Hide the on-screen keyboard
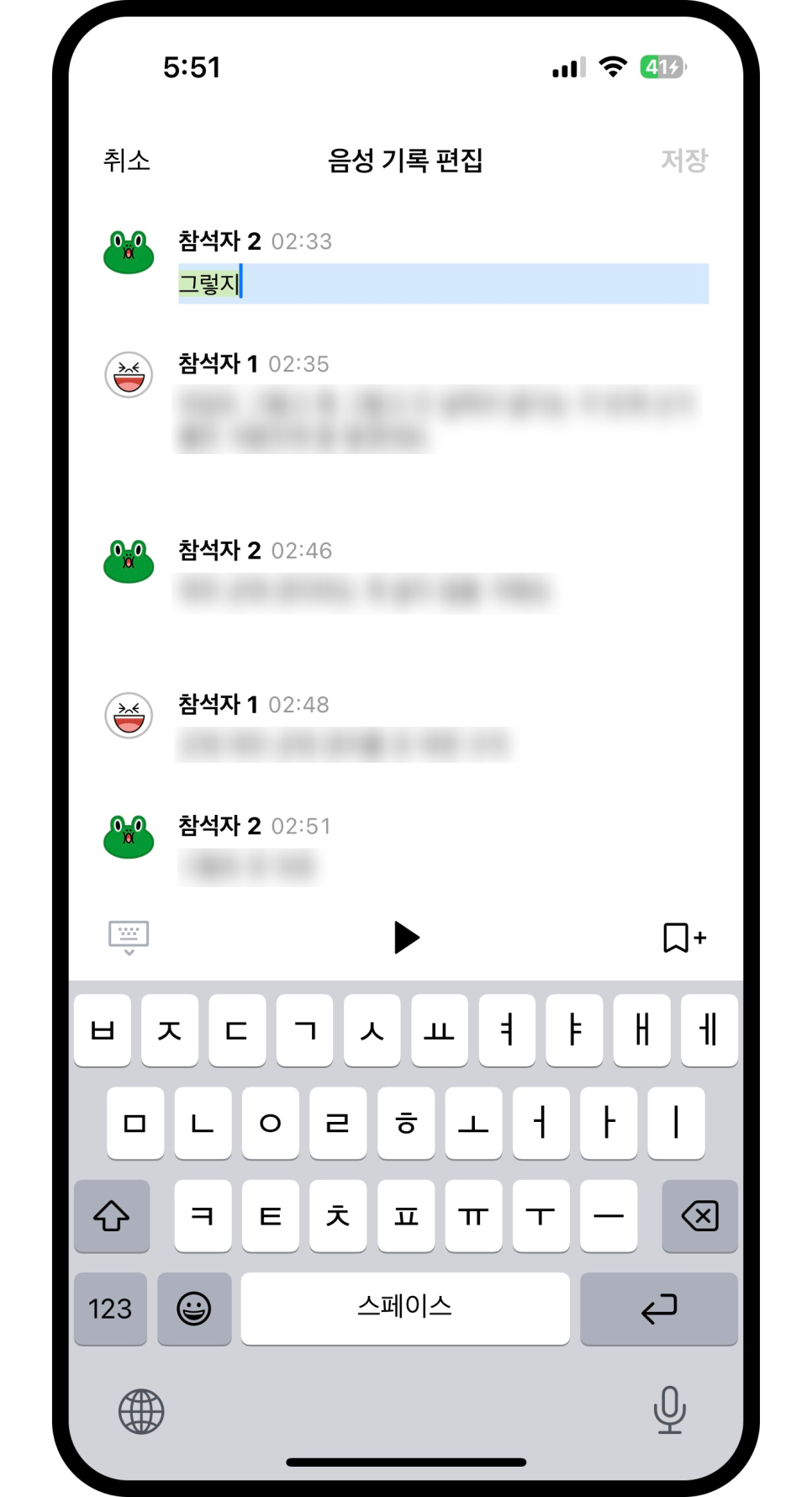812x1497 pixels. [x=129, y=937]
